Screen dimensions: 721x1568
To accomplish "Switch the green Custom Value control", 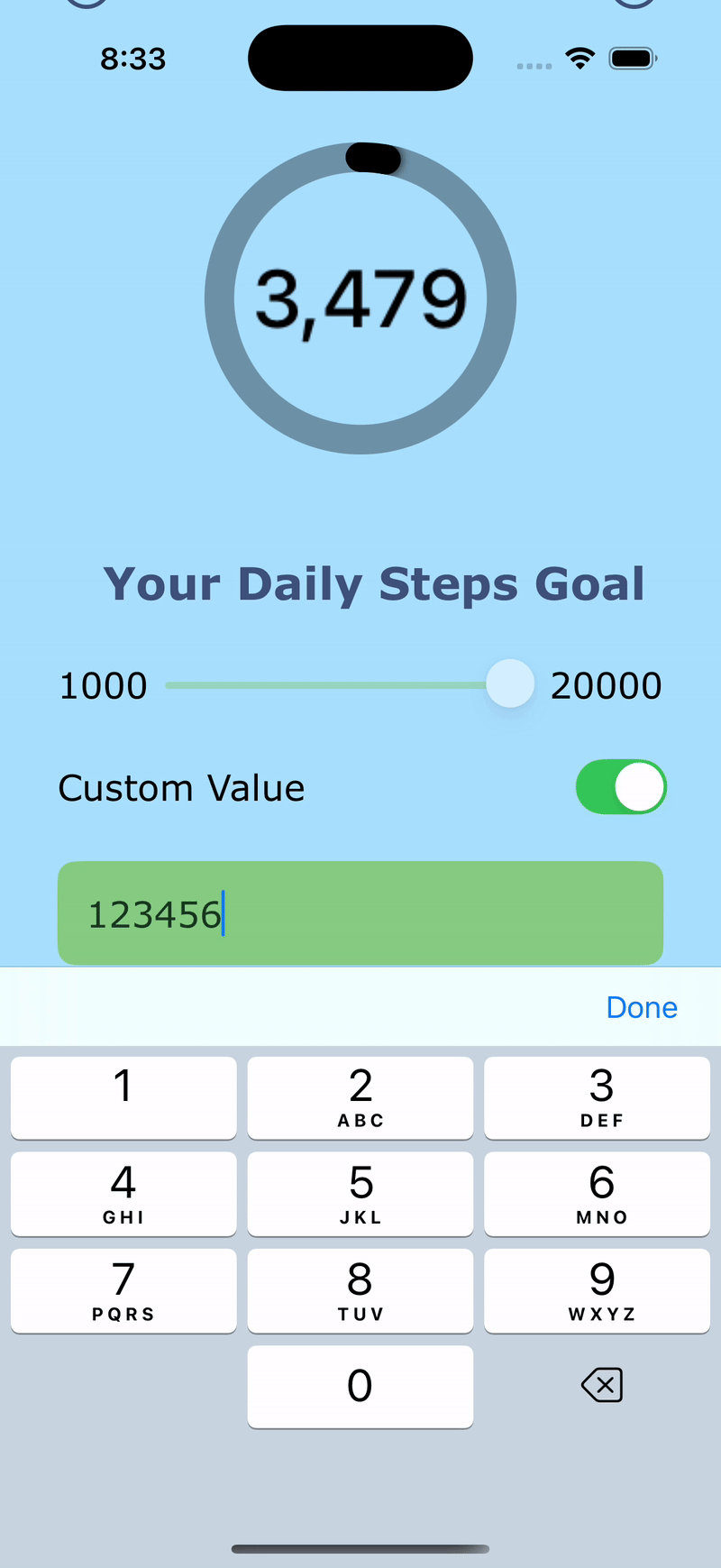I will [622, 786].
